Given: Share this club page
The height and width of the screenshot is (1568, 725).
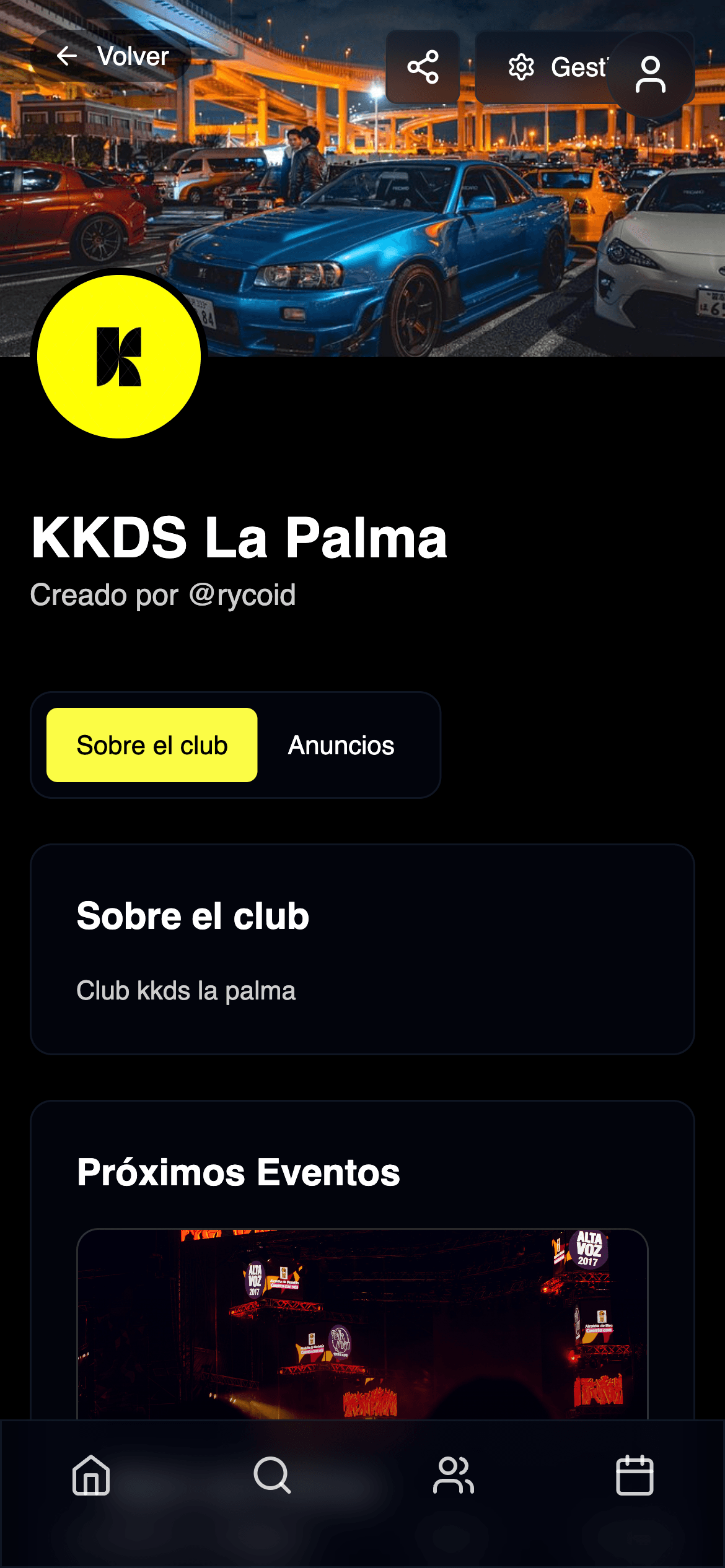Looking at the screenshot, I should [x=423, y=67].
